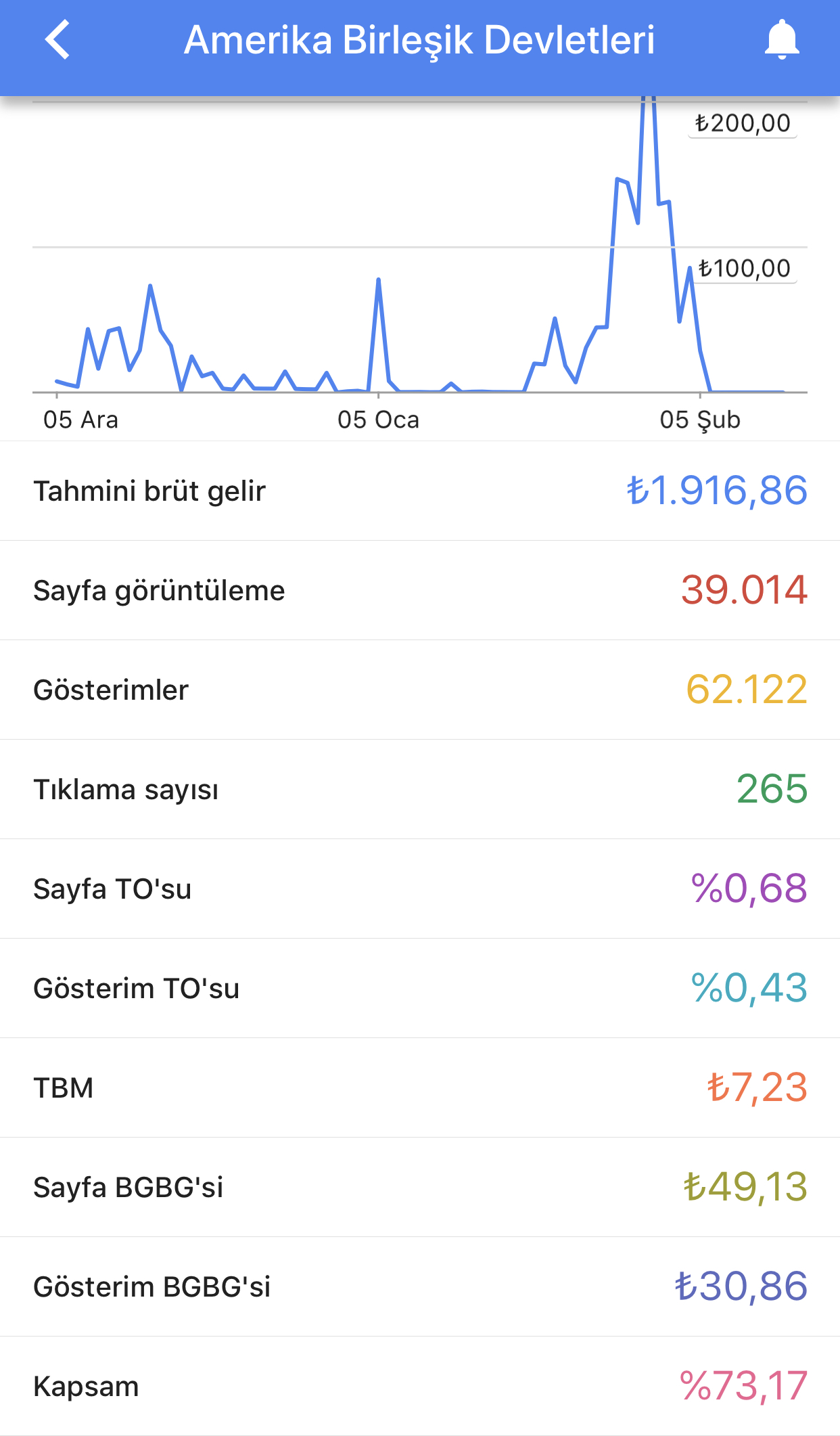Screen dimensions: 840x1436
Task: Choose the Tıklama sayısı metric
Action: click(x=420, y=789)
